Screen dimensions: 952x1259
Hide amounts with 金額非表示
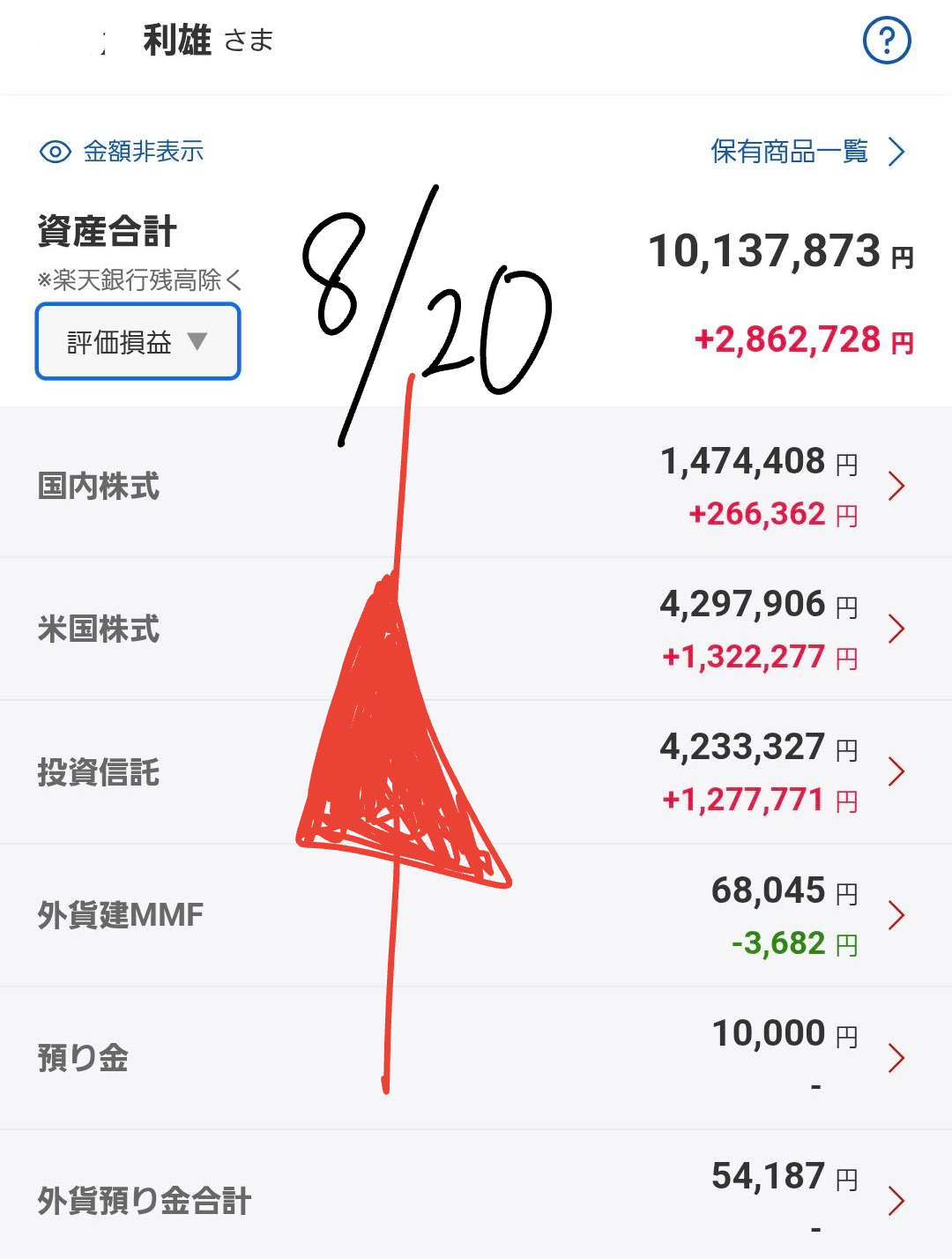[123, 152]
